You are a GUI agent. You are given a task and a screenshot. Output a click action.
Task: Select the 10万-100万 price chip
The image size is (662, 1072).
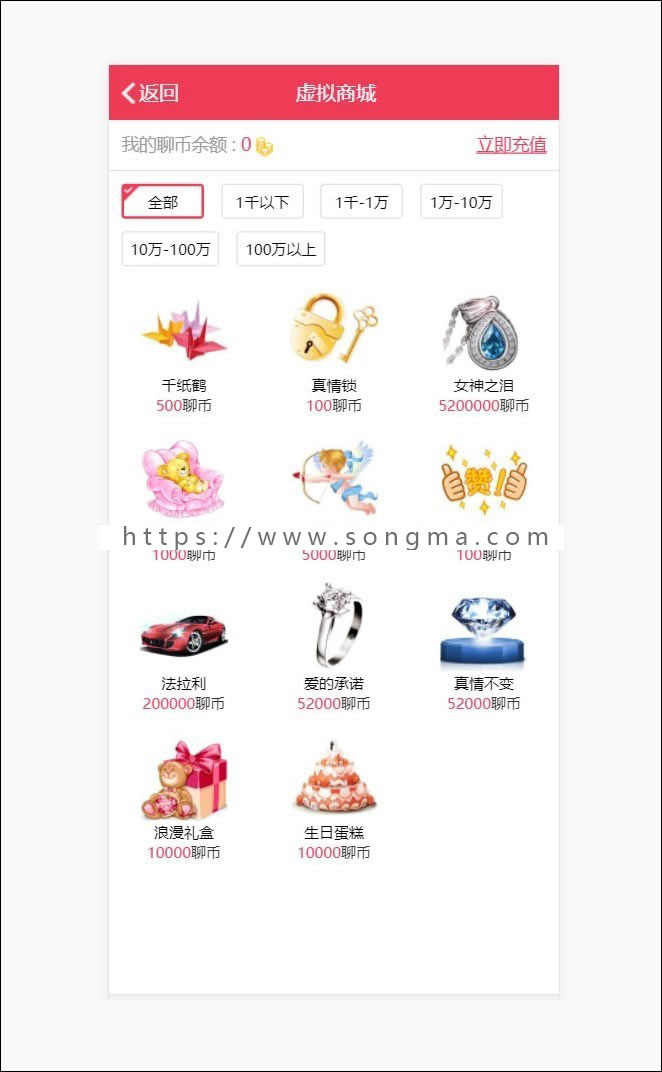click(170, 249)
